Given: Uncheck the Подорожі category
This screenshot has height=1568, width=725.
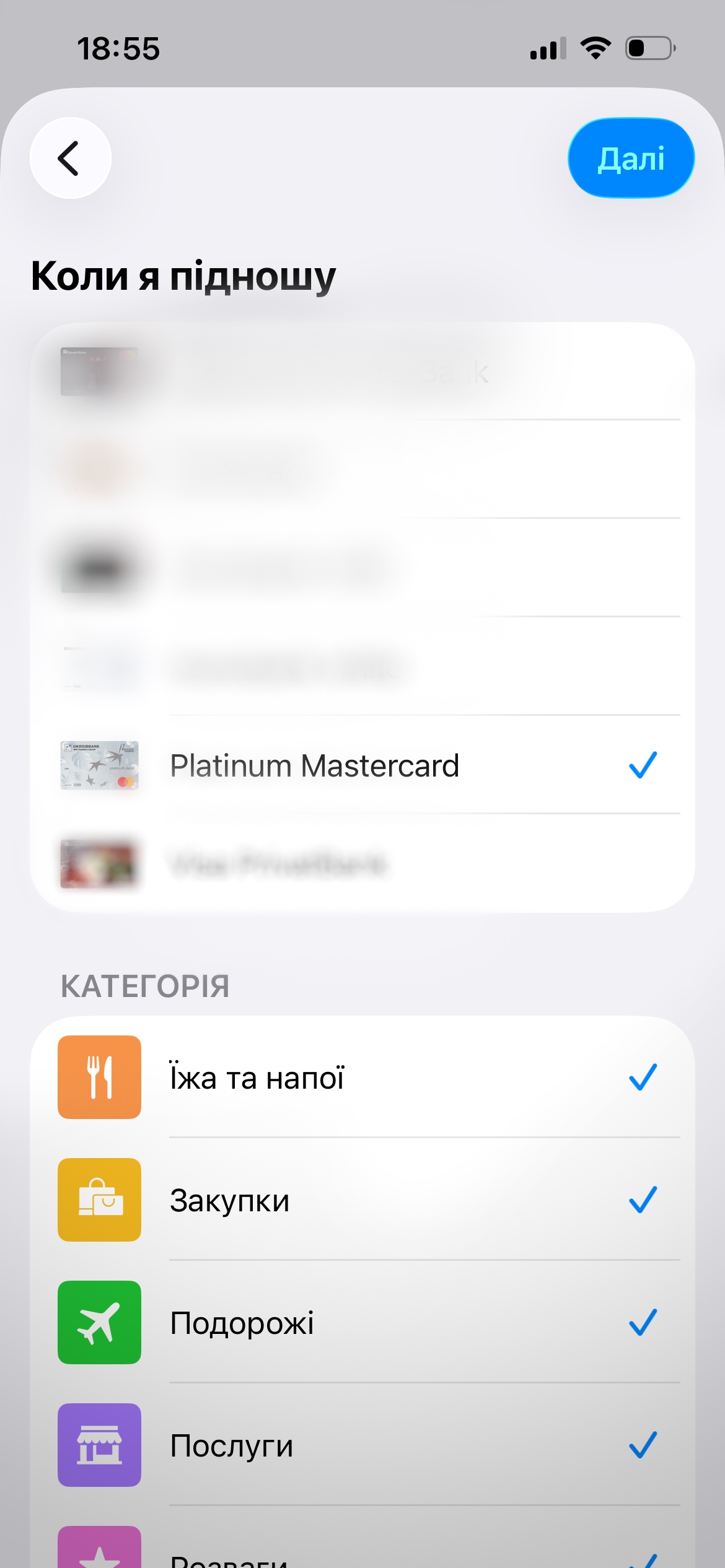Looking at the screenshot, I should pyautogui.click(x=362, y=1322).
